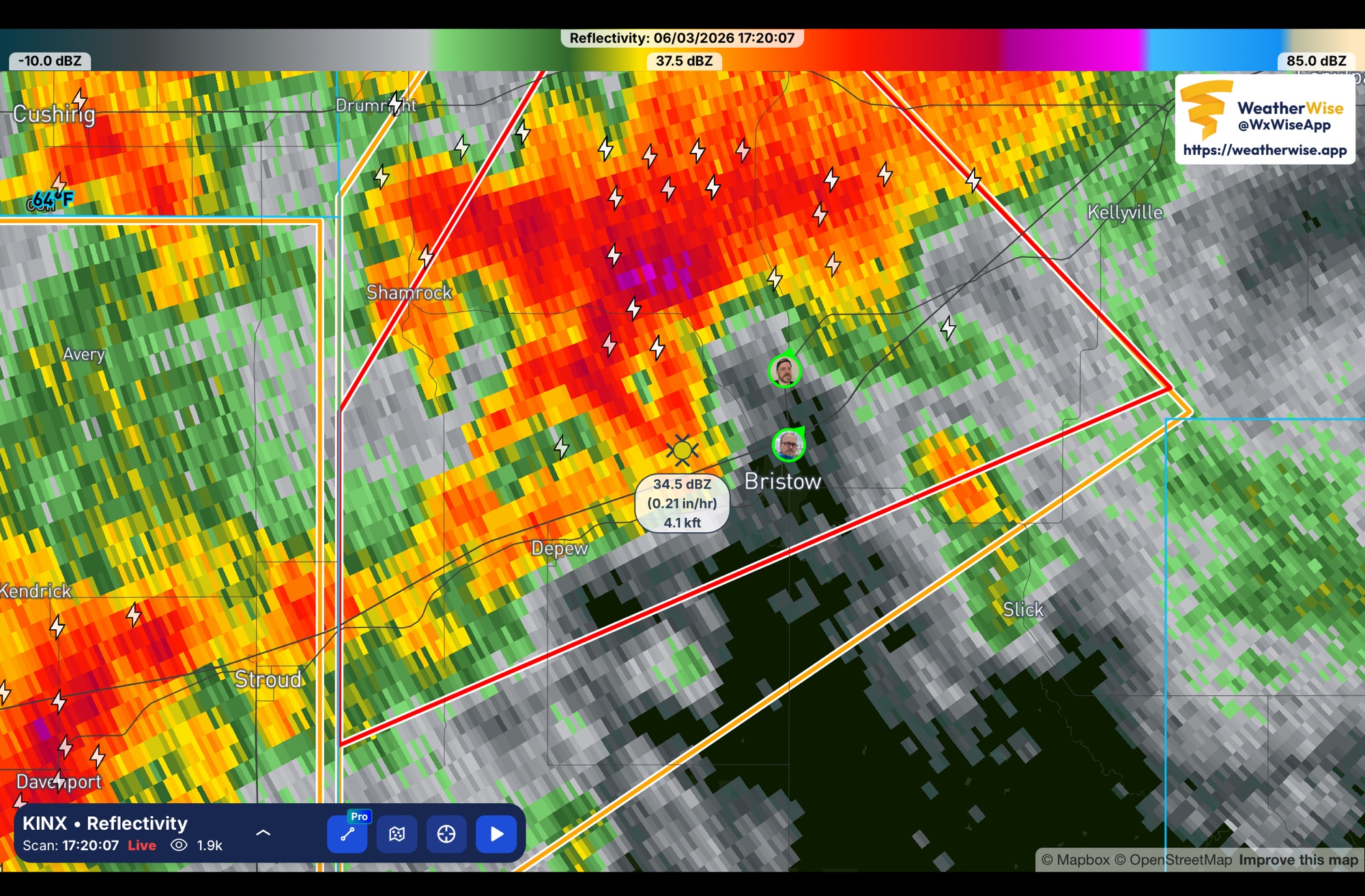1365x896 pixels.
Task: Tap Improve this map link
Action: [x=1298, y=860]
